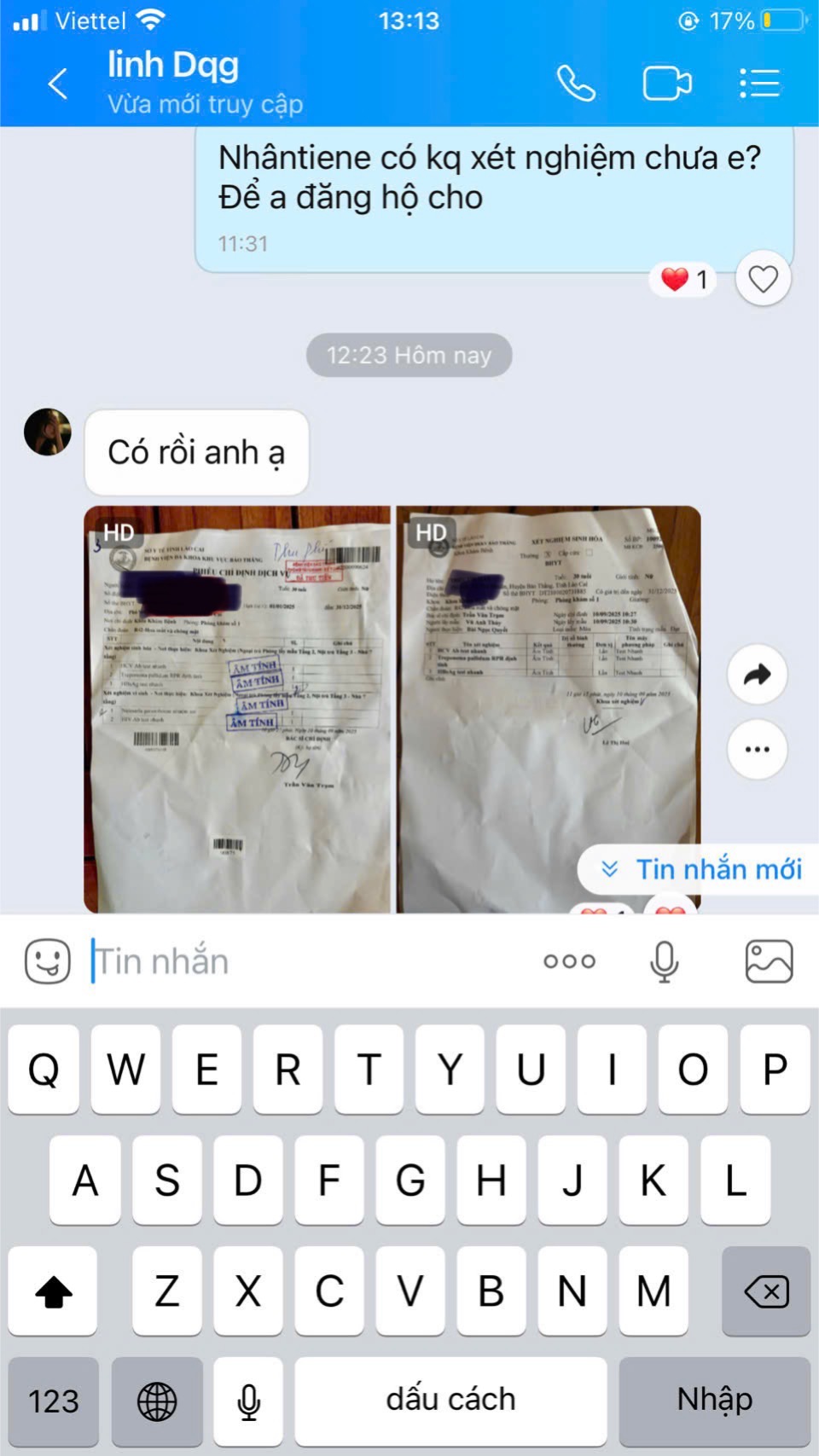React with heart to the 11:31 message

763,279
